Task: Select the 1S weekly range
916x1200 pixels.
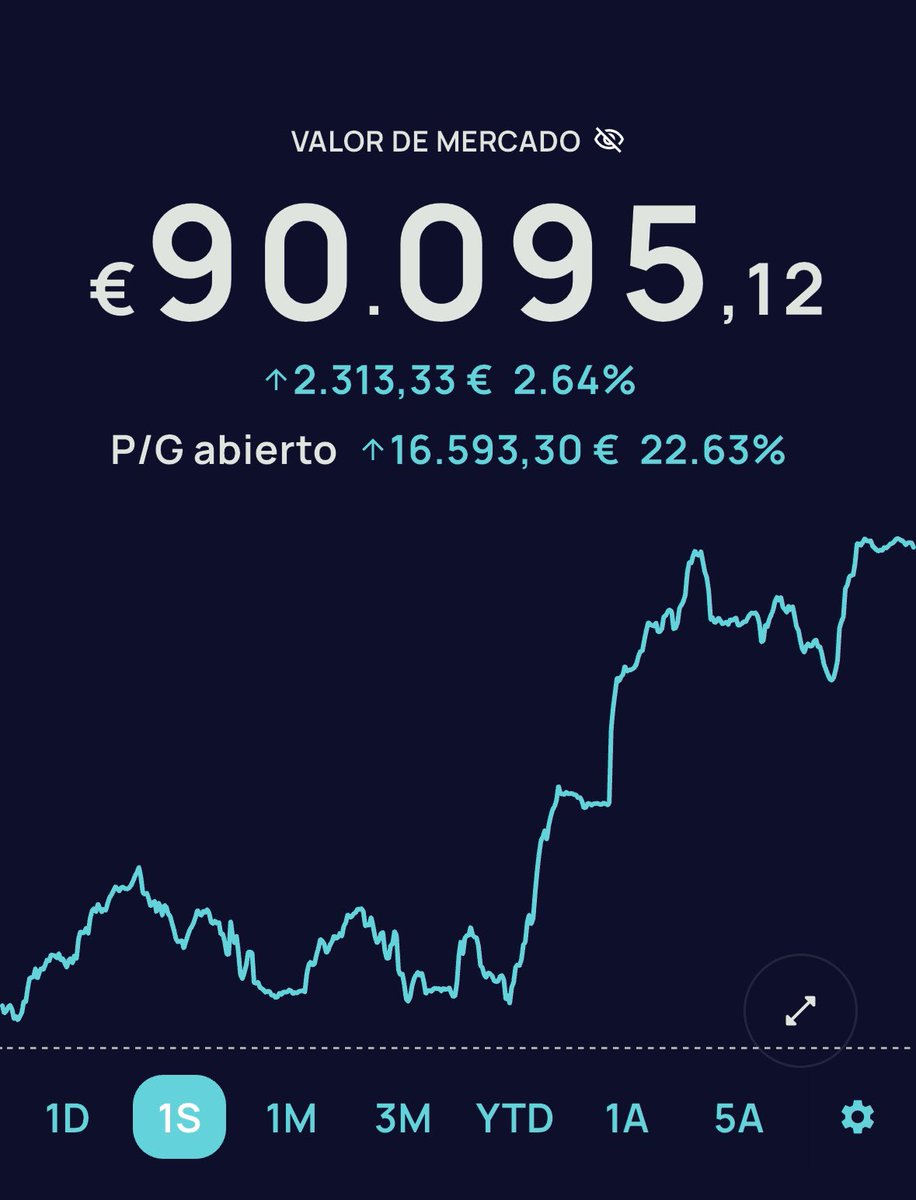Action: click(x=180, y=1117)
